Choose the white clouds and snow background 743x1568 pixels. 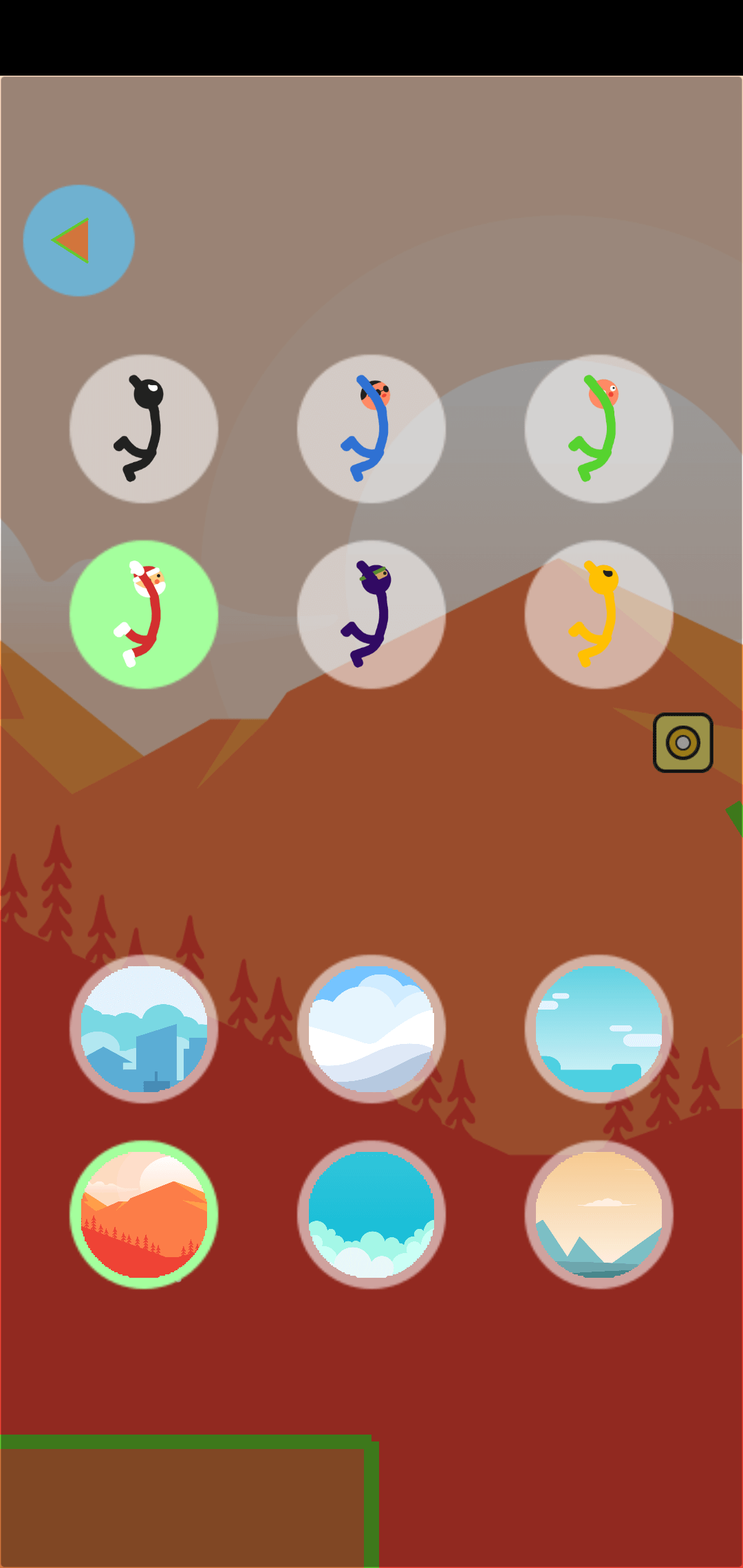pyautogui.click(x=371, y=1029)
